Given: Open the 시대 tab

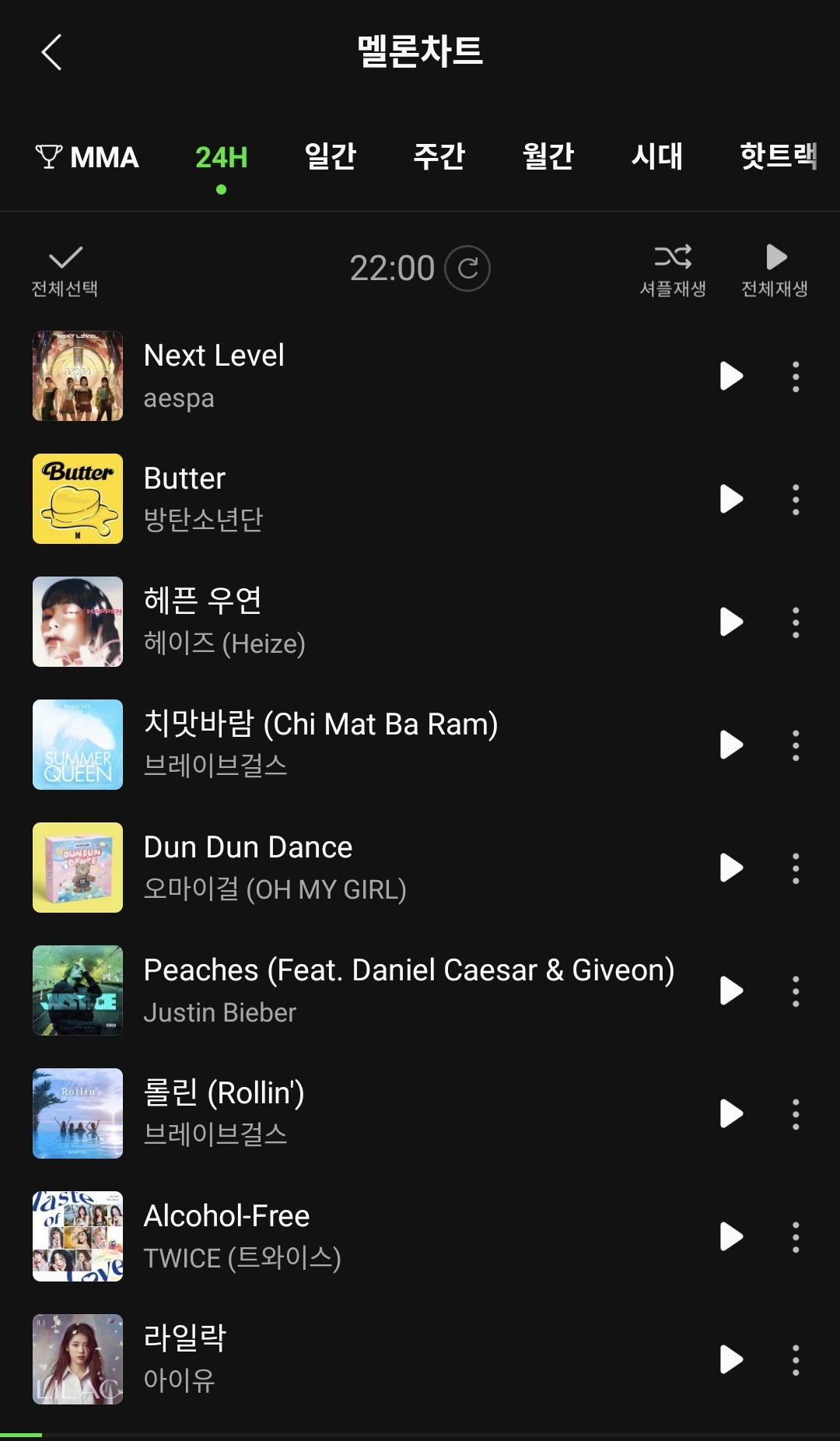Looking at the screenshot, I should click(656, 157).
